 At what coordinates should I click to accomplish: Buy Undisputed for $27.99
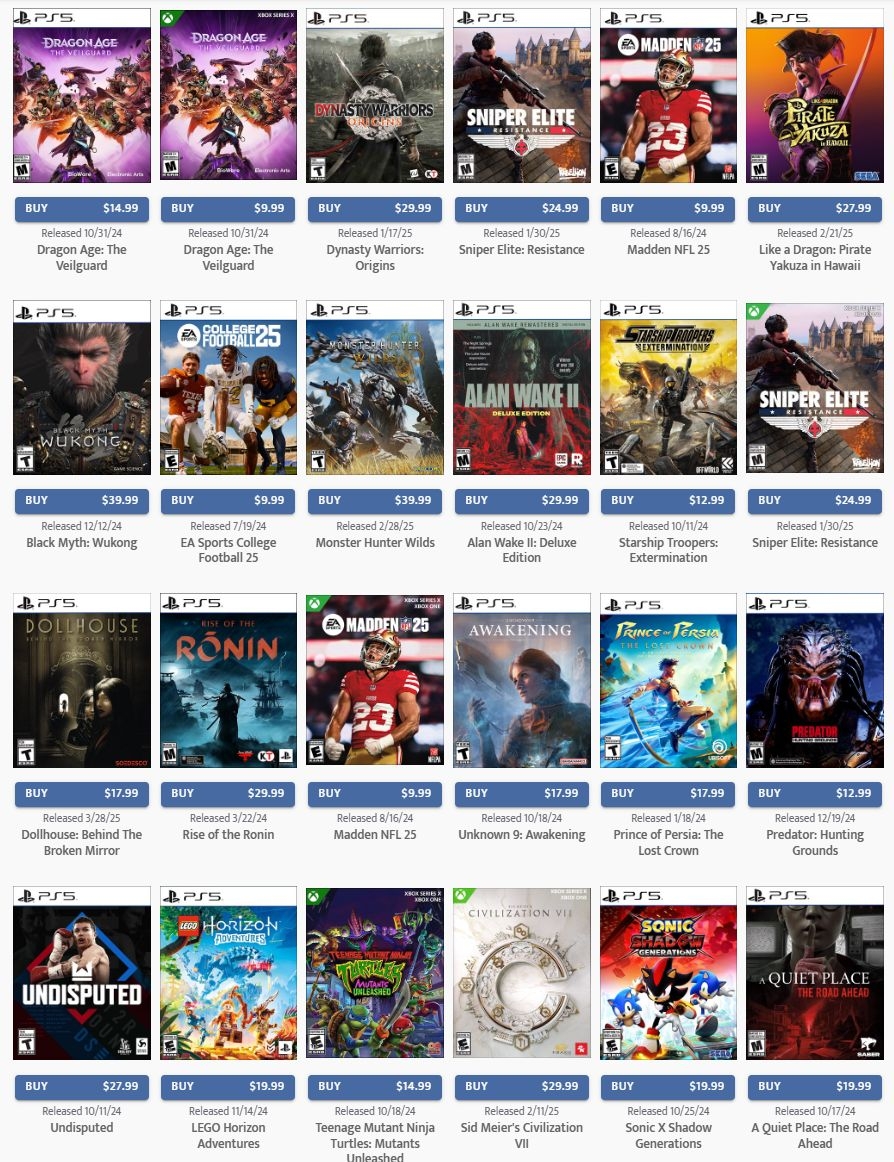(82, 1086)
